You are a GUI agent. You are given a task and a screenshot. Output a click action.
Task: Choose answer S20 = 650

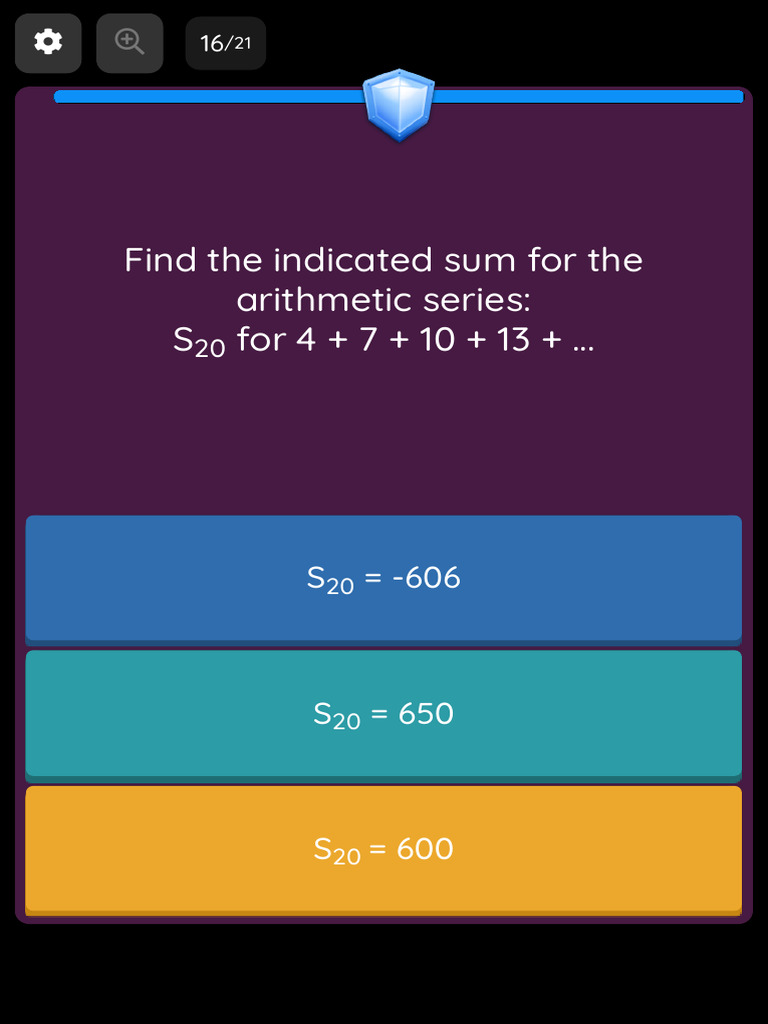(x=383, y=715)
